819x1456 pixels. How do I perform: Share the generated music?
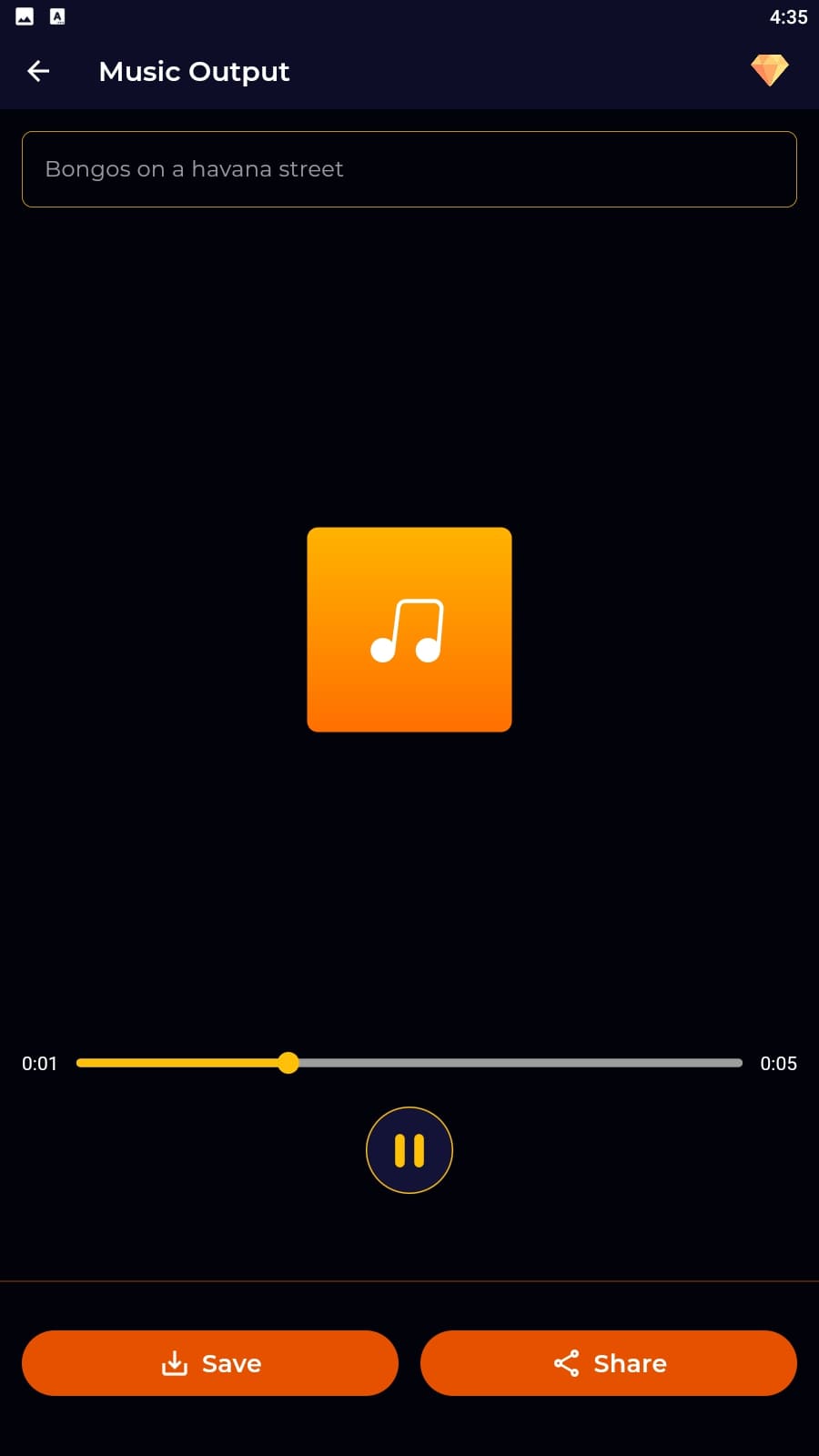click(x=609, y=1363)
